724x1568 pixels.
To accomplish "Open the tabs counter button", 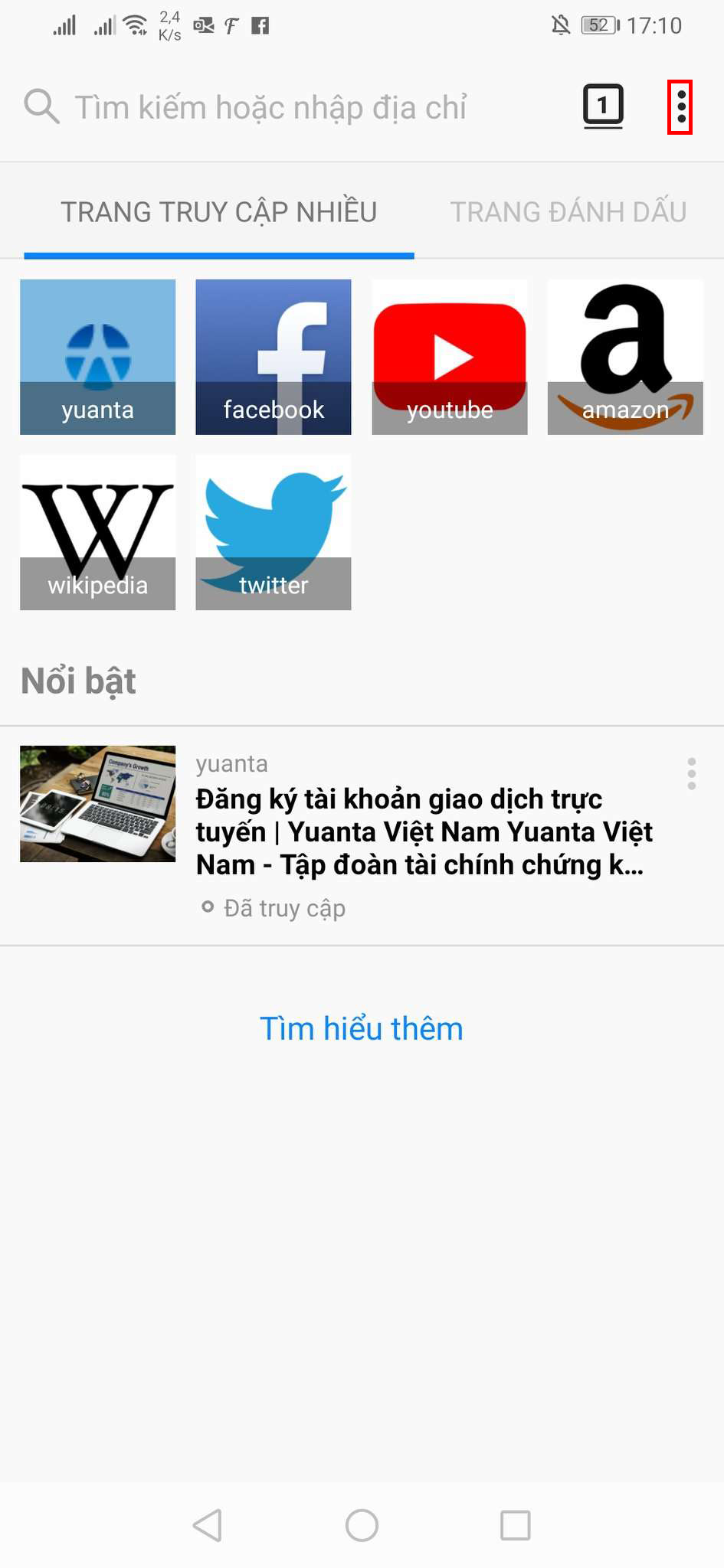I will click(x=603, y=106).
